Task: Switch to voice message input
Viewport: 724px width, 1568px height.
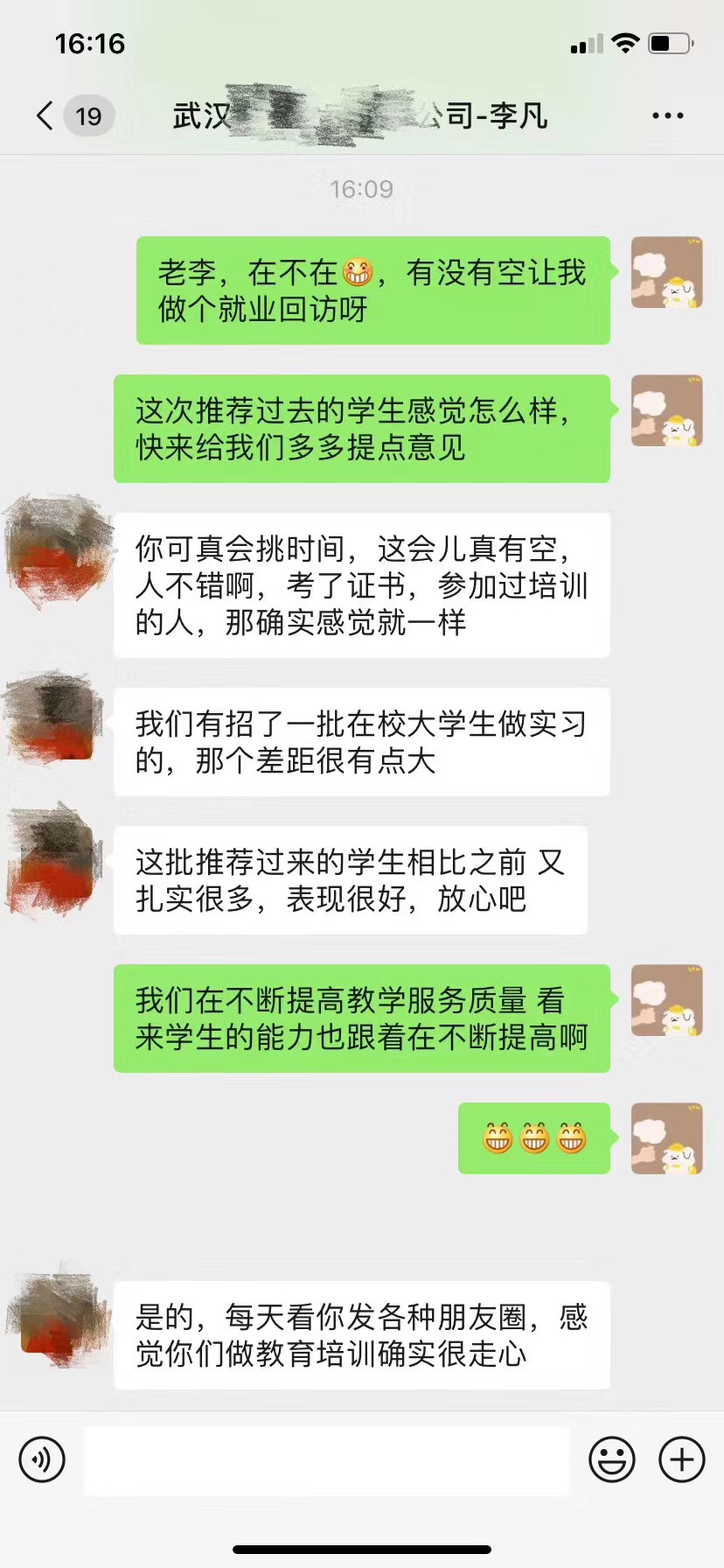Action: pos(42,1459)
